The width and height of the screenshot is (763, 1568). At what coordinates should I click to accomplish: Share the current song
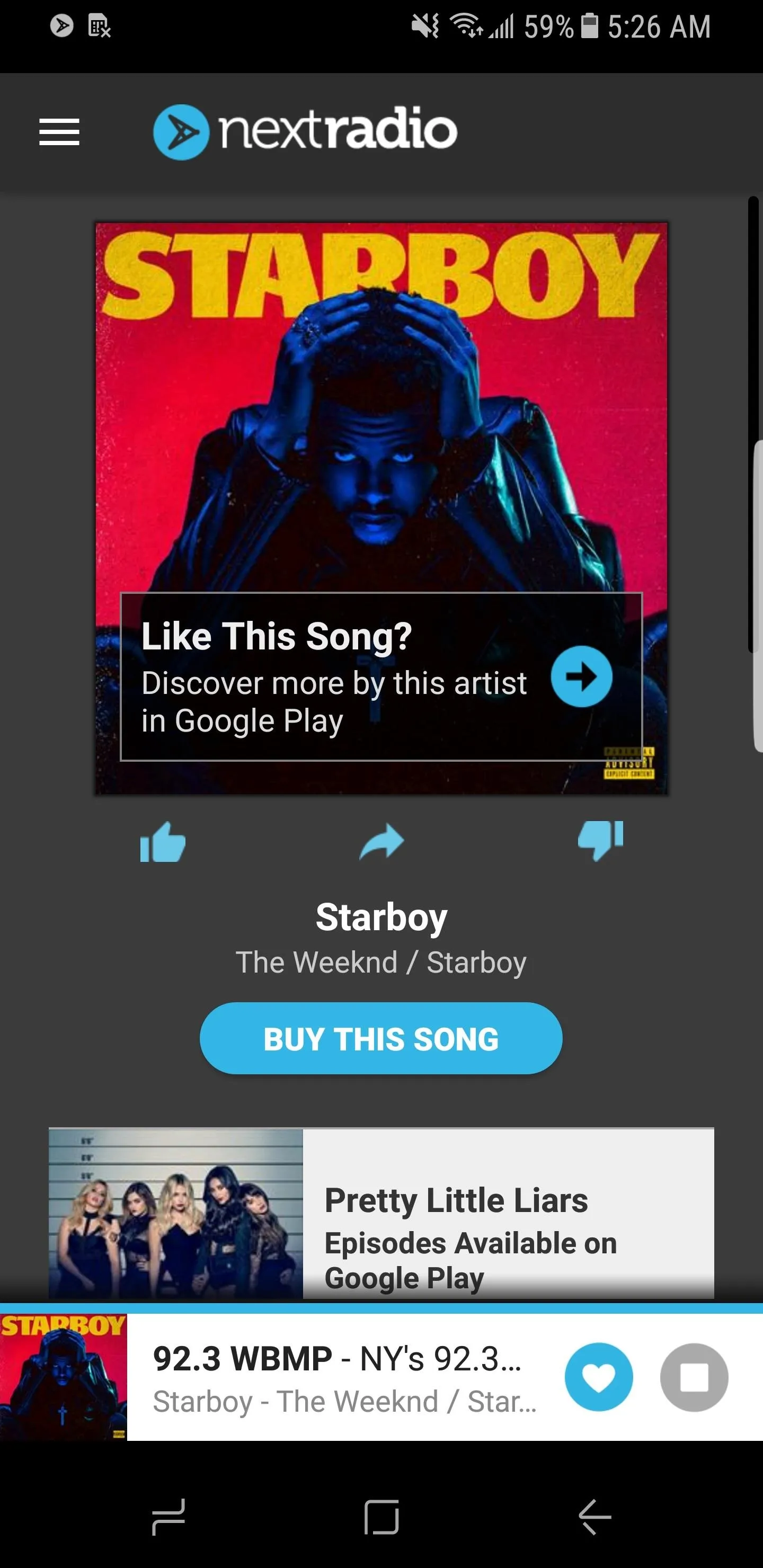click(382, 842)
